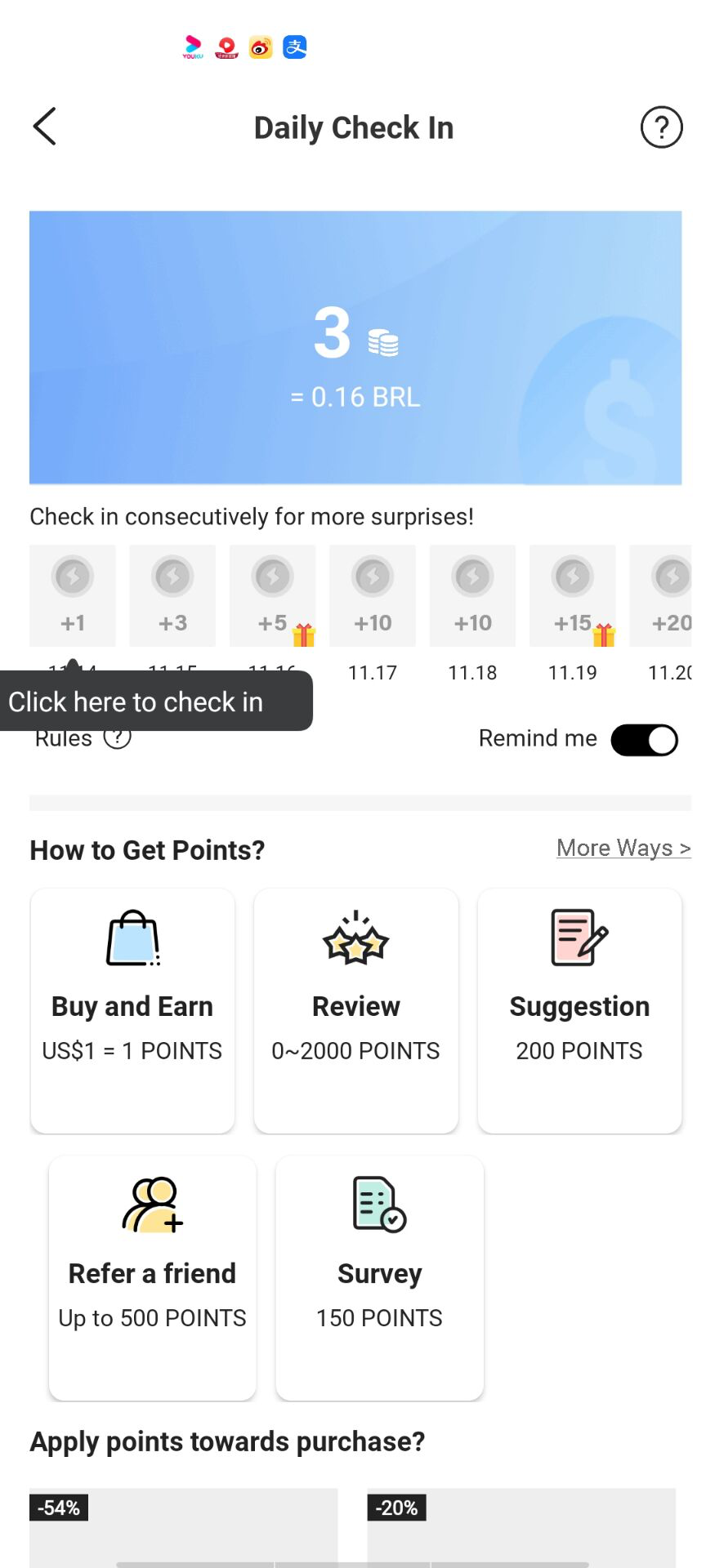Viewport: 706px width, 1568px height.
Task: Go back from Daily Check In
Action: click(45, 127)
